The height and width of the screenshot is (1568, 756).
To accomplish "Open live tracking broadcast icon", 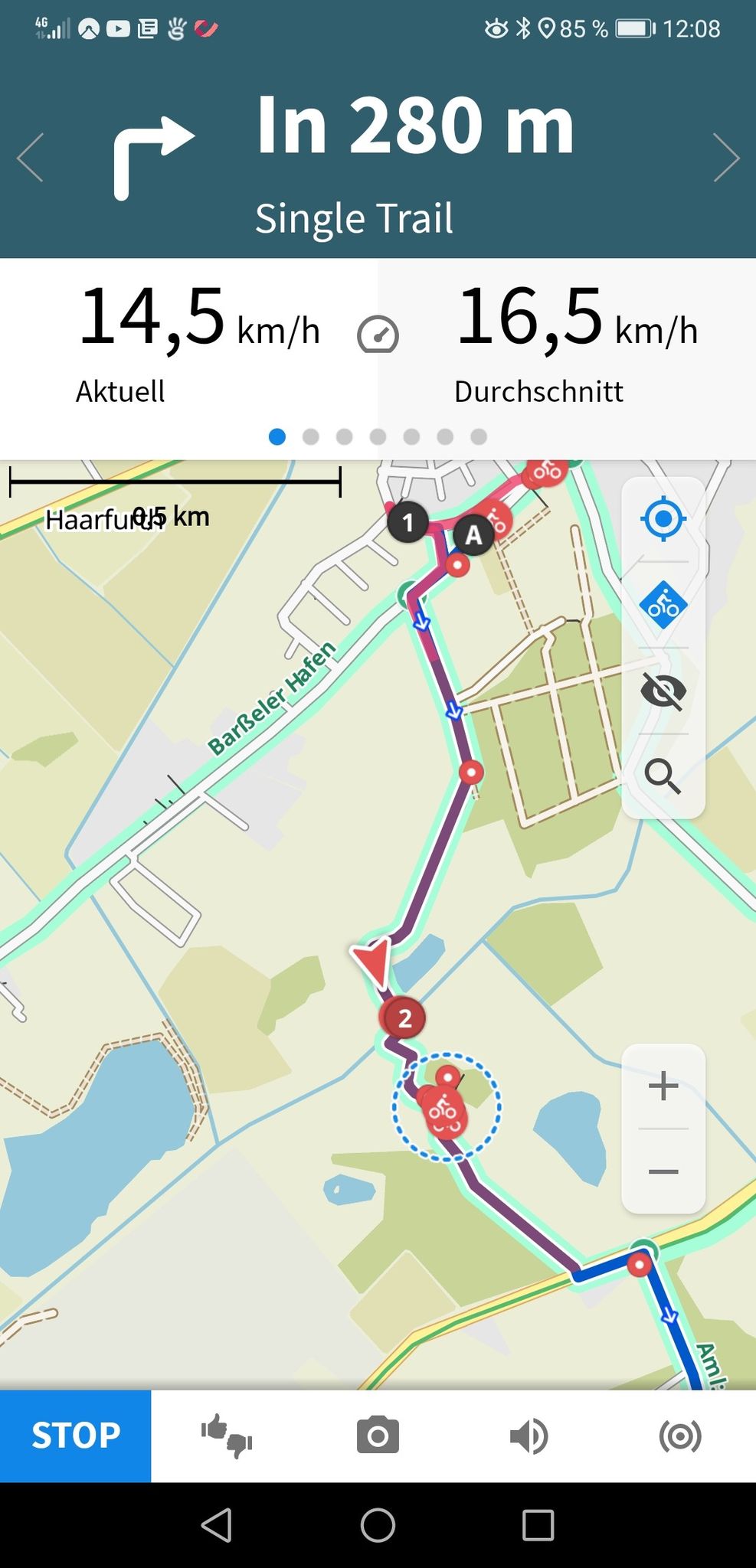I will (x=680, y=1436).
